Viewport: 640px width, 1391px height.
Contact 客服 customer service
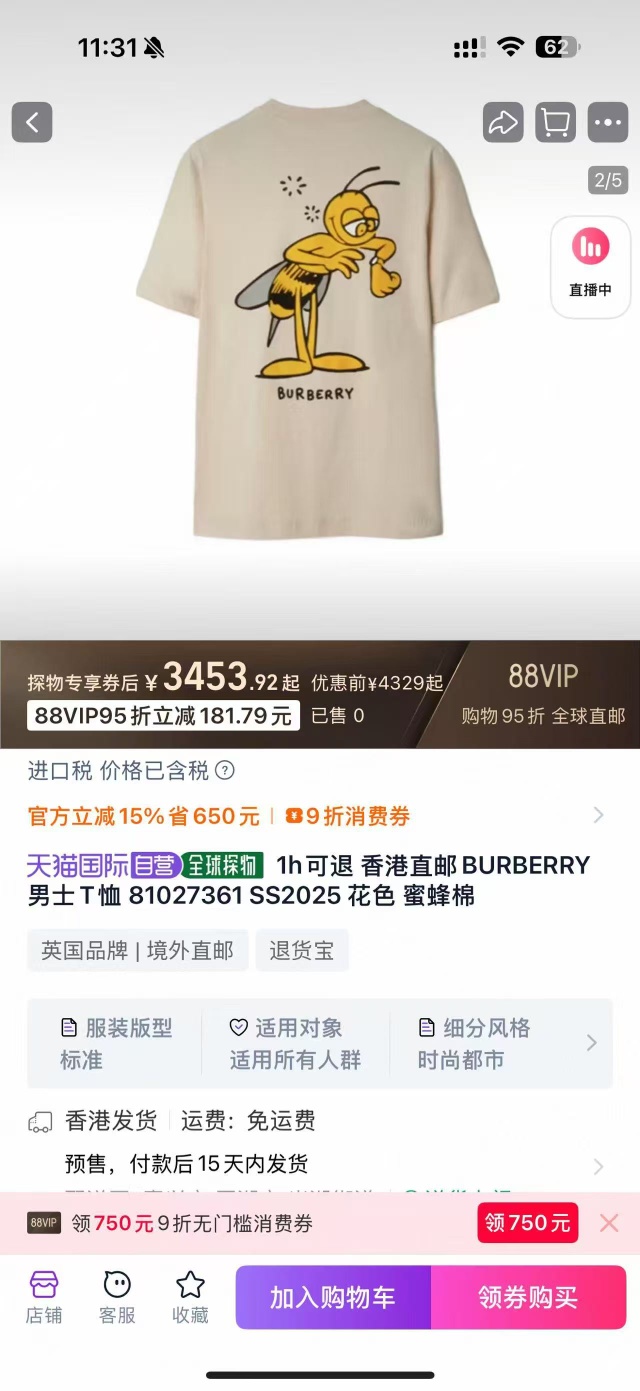117,1297
